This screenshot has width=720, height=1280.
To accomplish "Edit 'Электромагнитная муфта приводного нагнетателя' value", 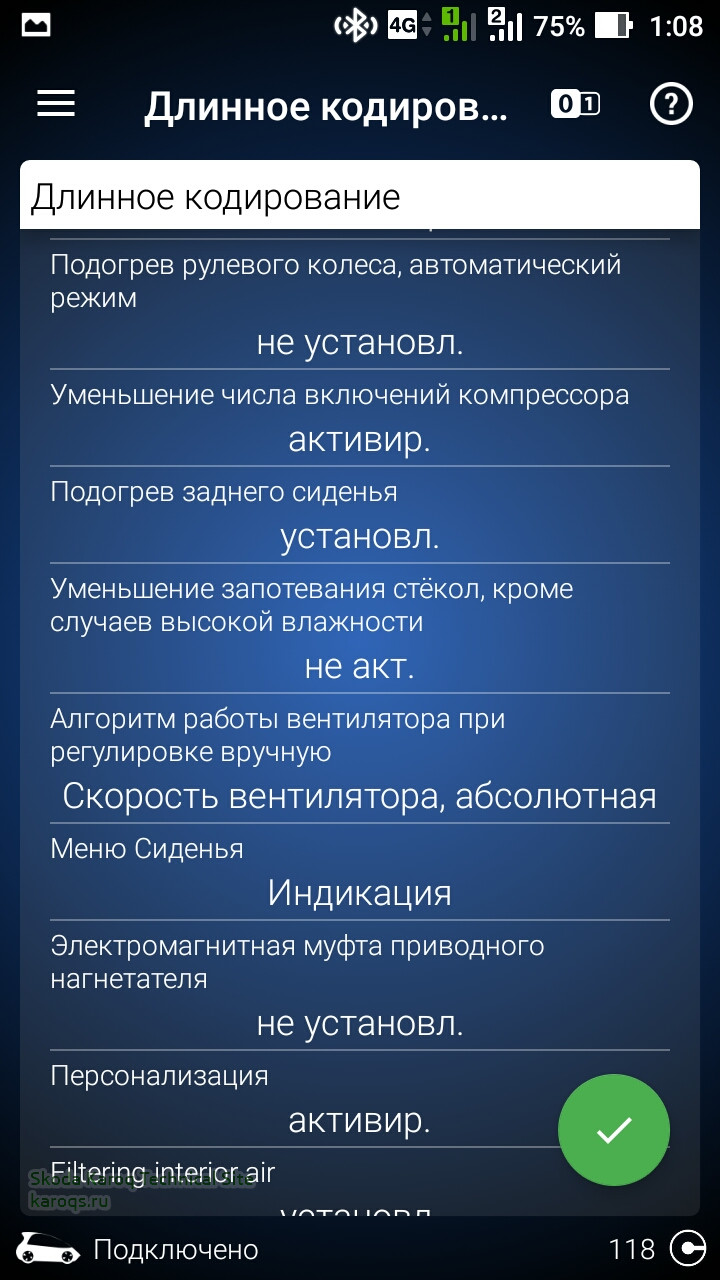I will (x=360, y=1023).
